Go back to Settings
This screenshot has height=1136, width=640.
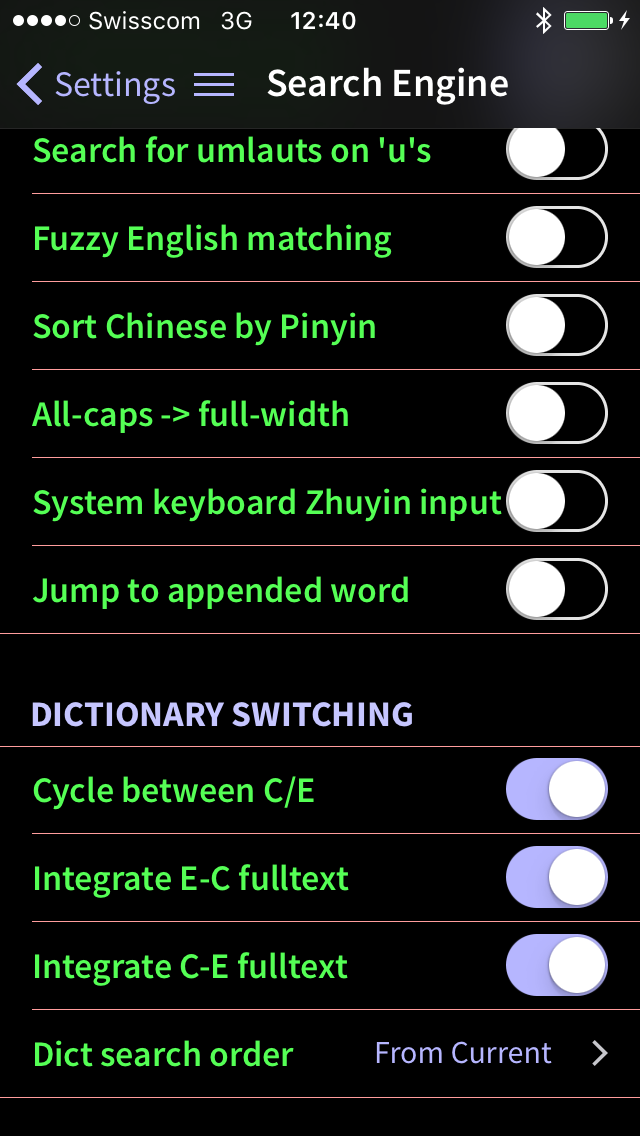[96, 85]
